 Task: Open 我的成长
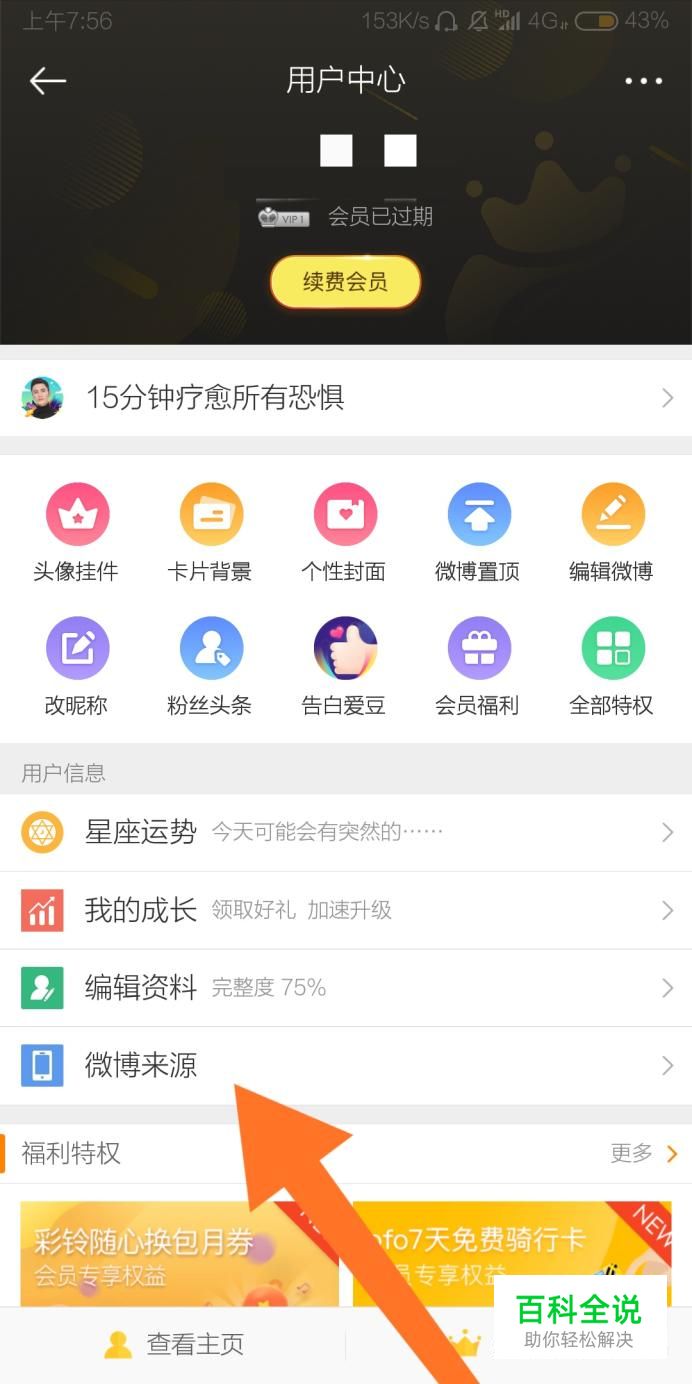tap(345, 910)
